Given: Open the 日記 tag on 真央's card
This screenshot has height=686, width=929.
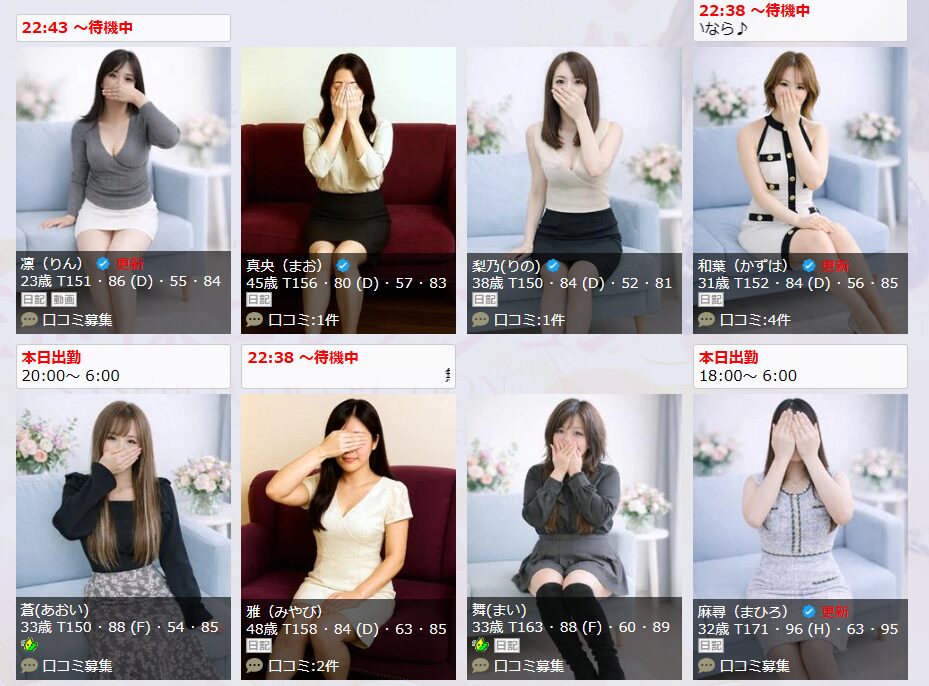Looking at the screenshot, I should click(258, 299).
